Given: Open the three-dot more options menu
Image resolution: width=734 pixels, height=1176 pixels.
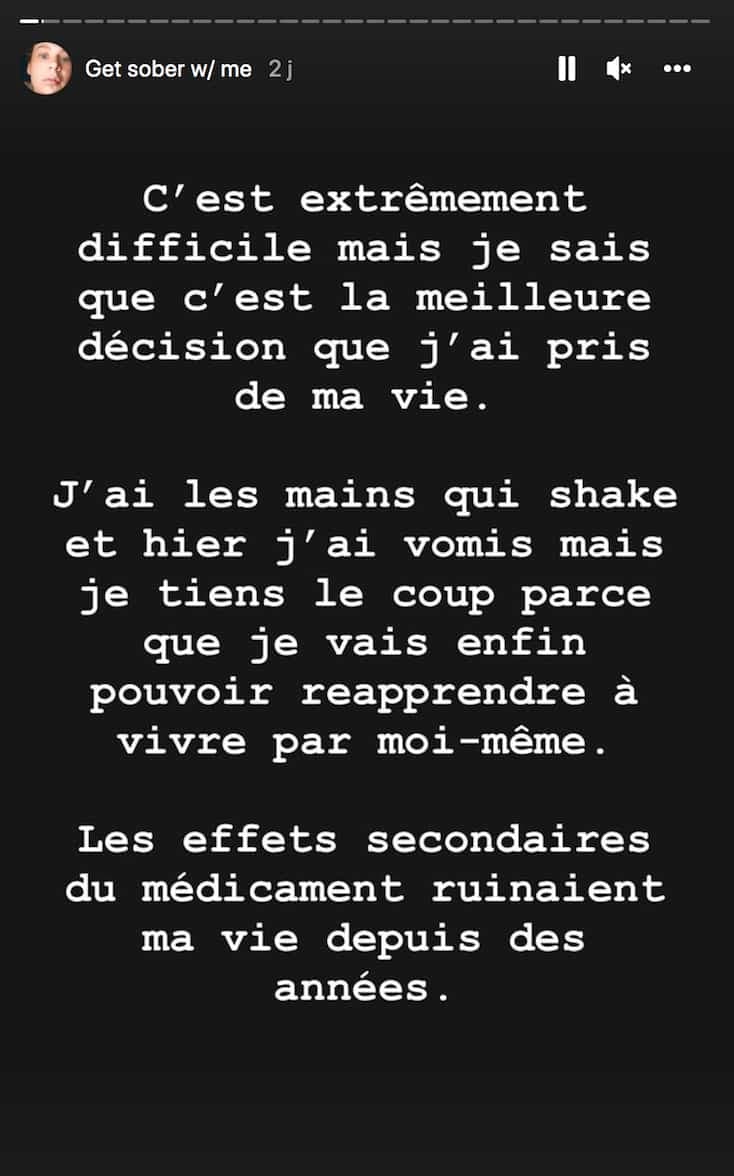Looking at the screenshot, I should pos(677,69).
